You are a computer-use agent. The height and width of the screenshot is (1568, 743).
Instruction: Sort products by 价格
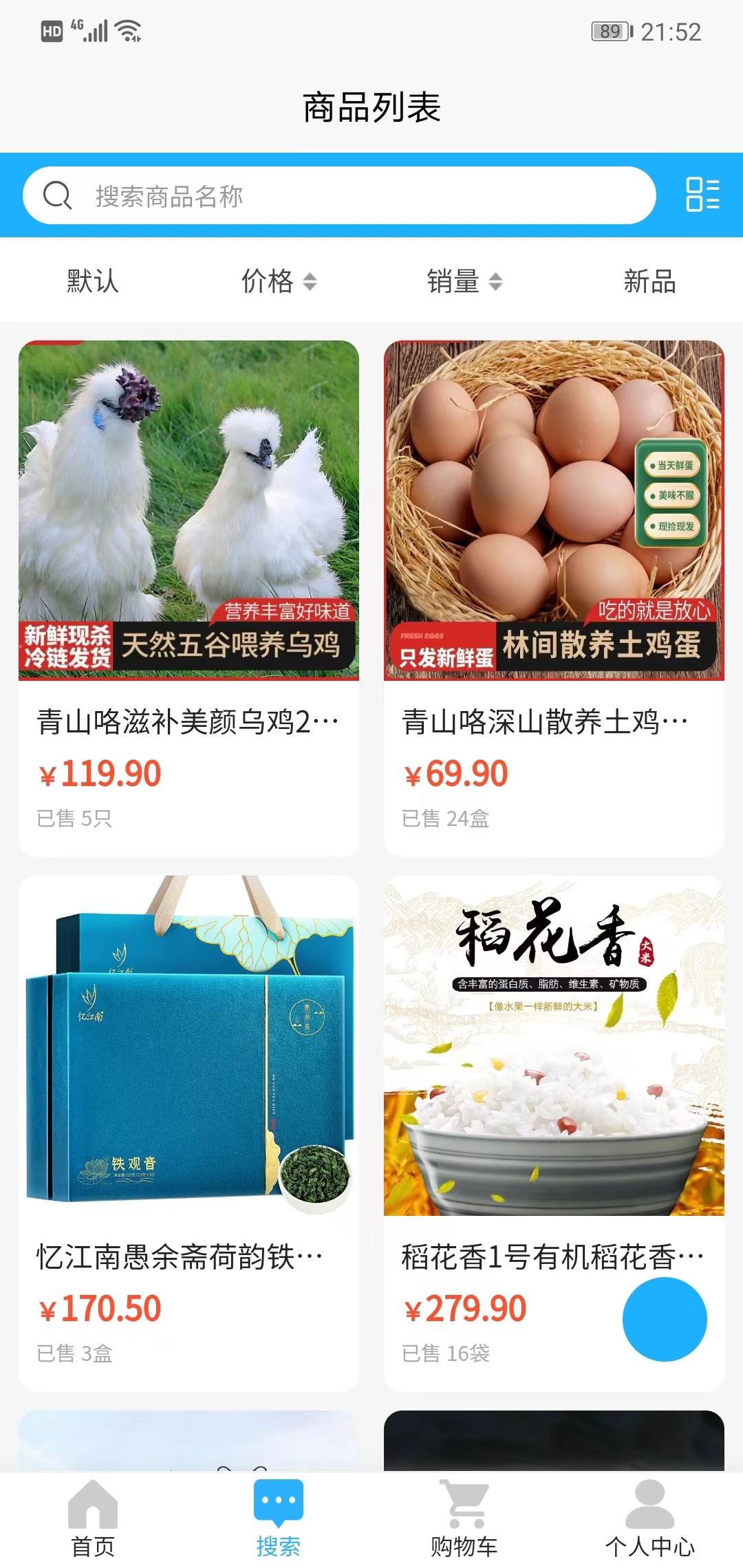point(278,281)
